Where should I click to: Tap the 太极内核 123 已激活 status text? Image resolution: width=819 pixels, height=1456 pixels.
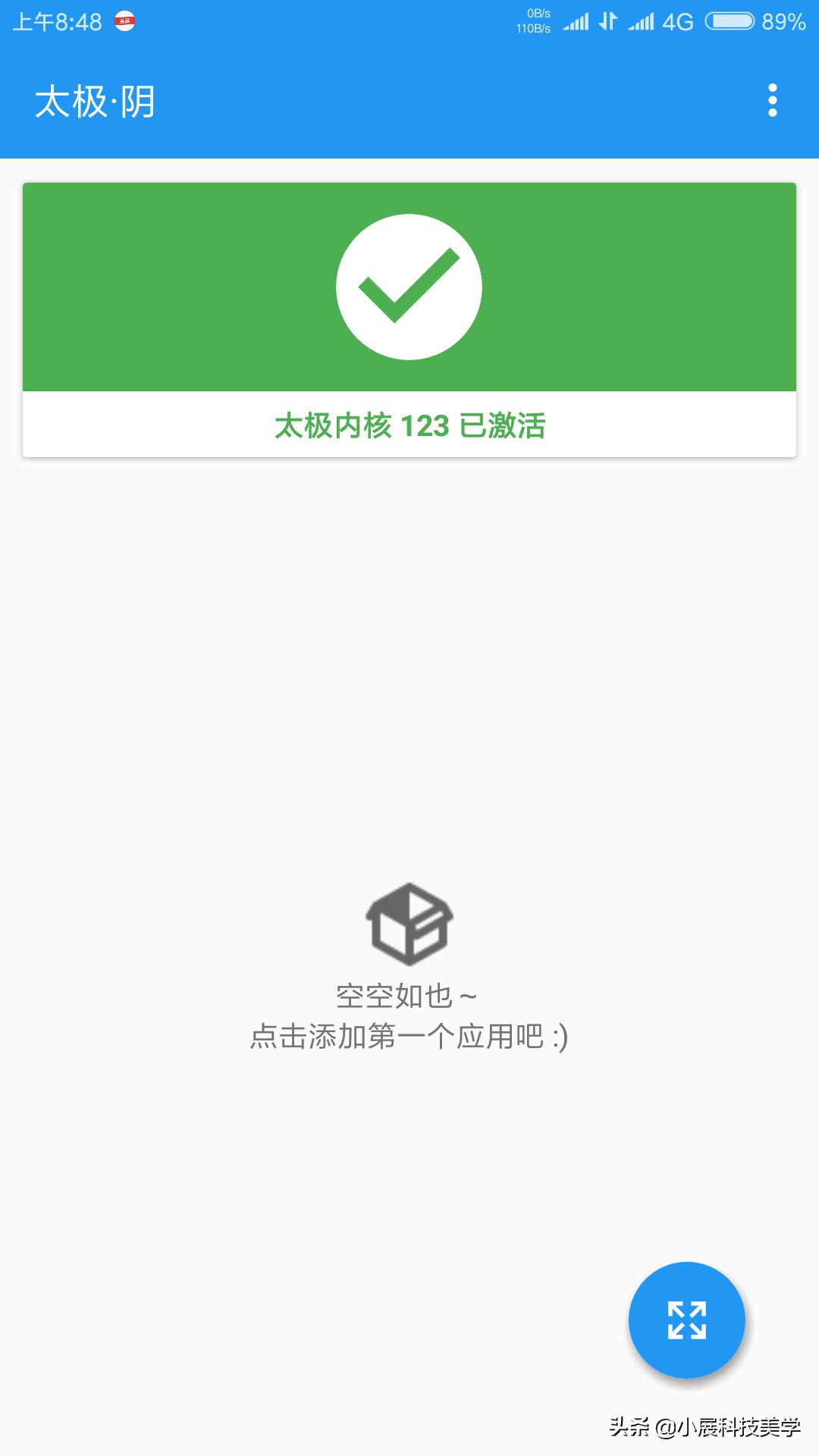[409, 427]
